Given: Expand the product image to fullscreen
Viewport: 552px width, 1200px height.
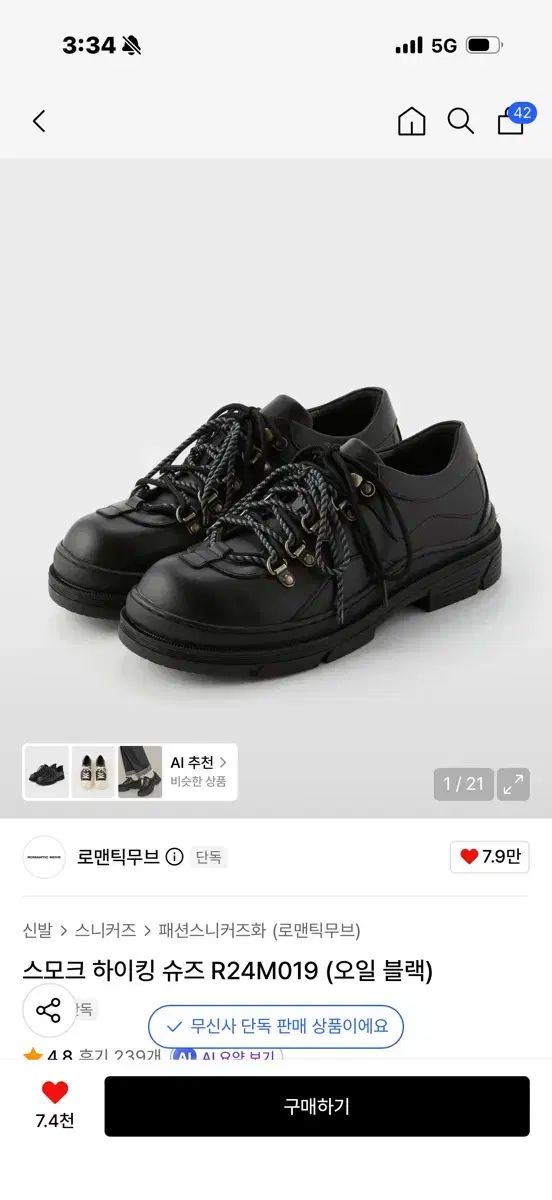Looking at the screenshot, I should [x=514, y=784].
